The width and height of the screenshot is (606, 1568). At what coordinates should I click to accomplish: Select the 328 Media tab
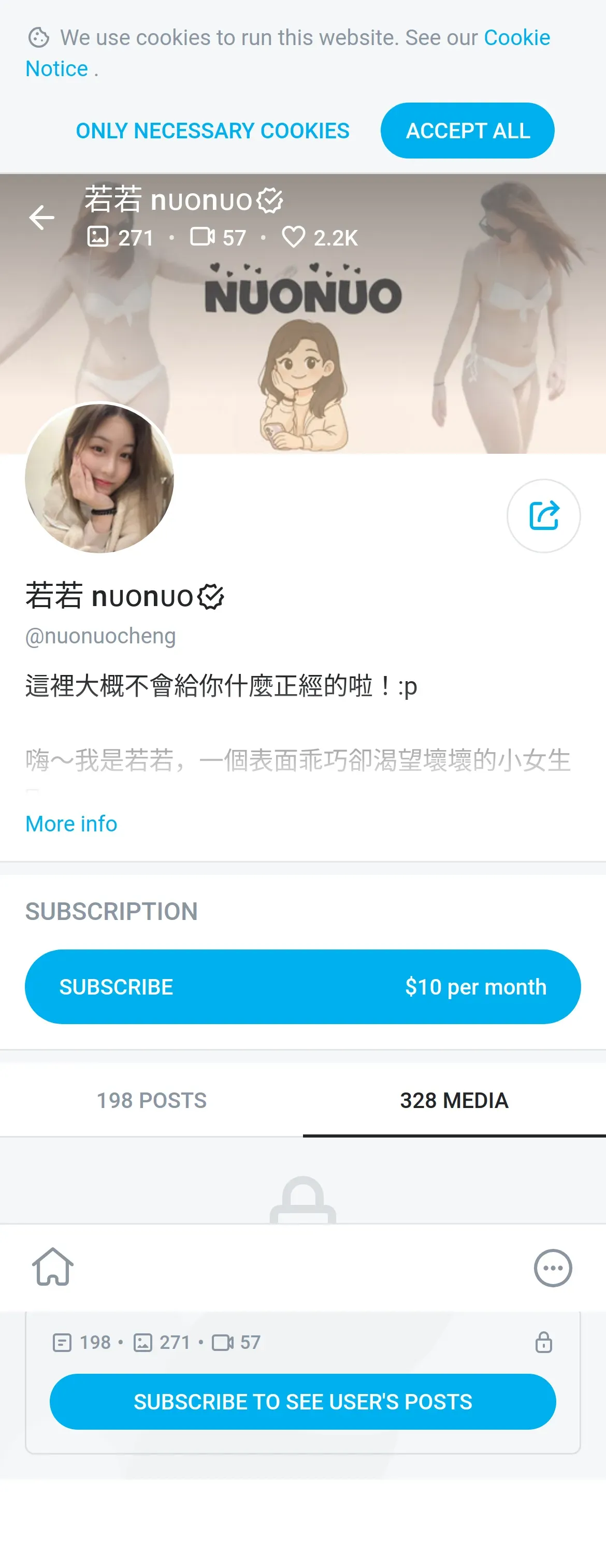(x=454, y=1100)
